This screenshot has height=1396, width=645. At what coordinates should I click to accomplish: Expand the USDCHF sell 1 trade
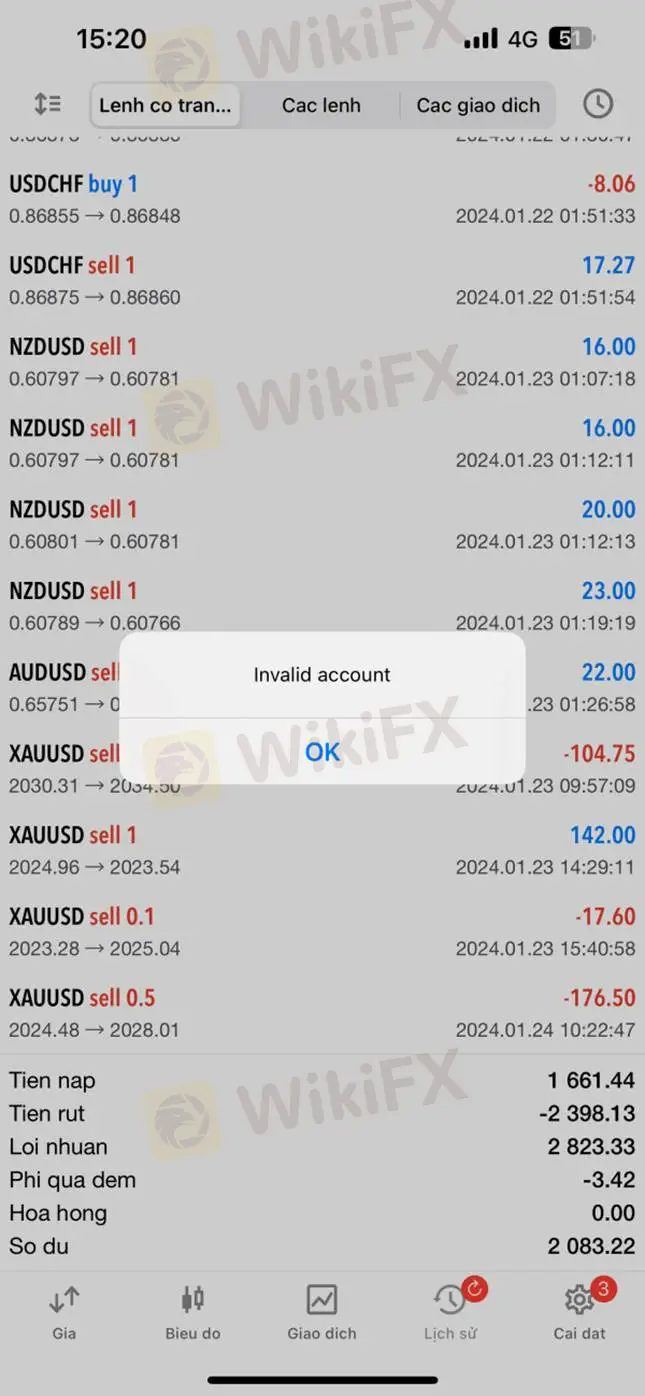[322, 280]
